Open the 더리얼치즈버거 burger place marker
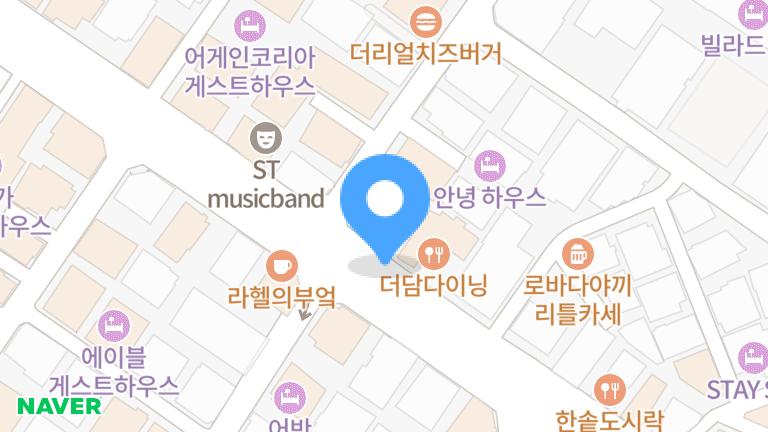The width and height of the screenshot is (768, 432). (426, 20)
